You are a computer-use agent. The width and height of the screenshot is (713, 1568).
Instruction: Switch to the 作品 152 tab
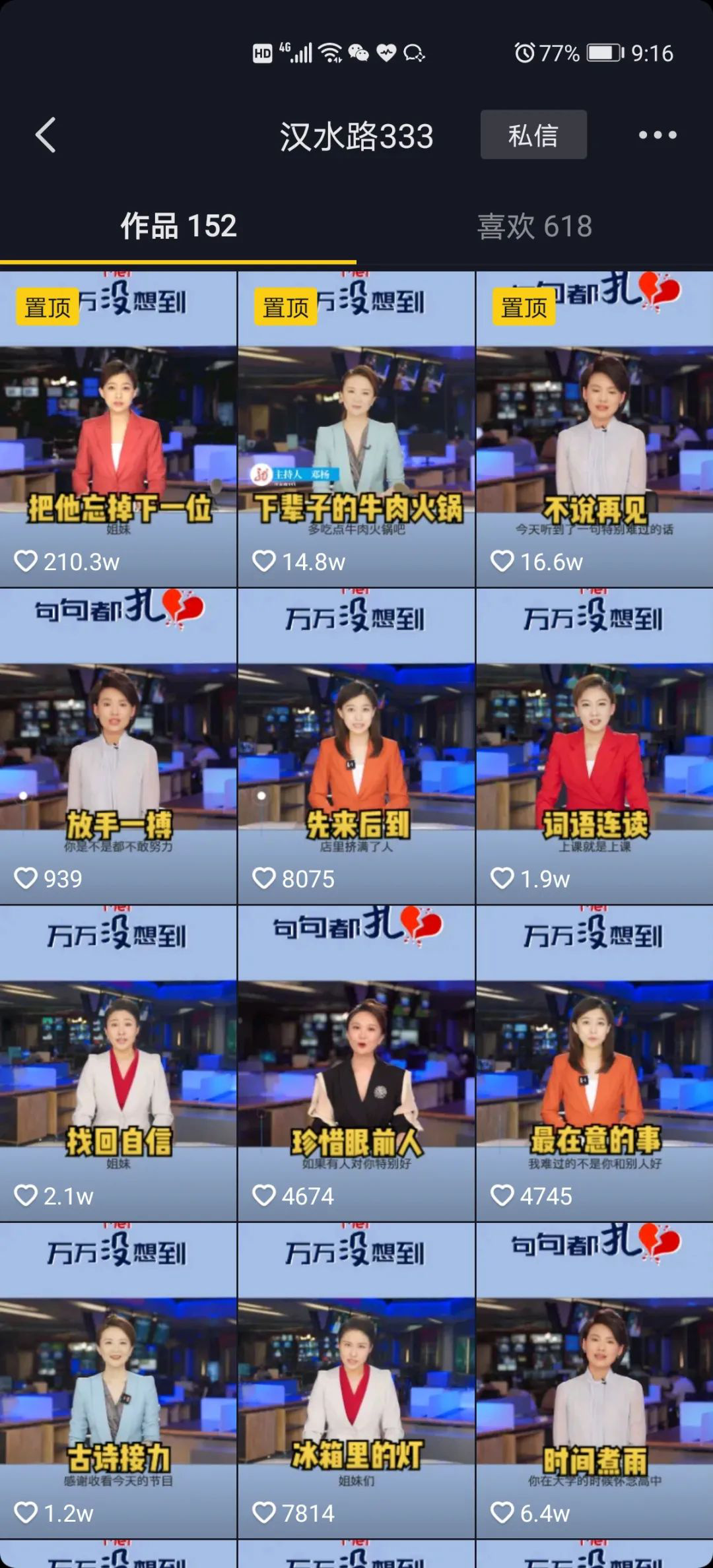click(178, 226)
